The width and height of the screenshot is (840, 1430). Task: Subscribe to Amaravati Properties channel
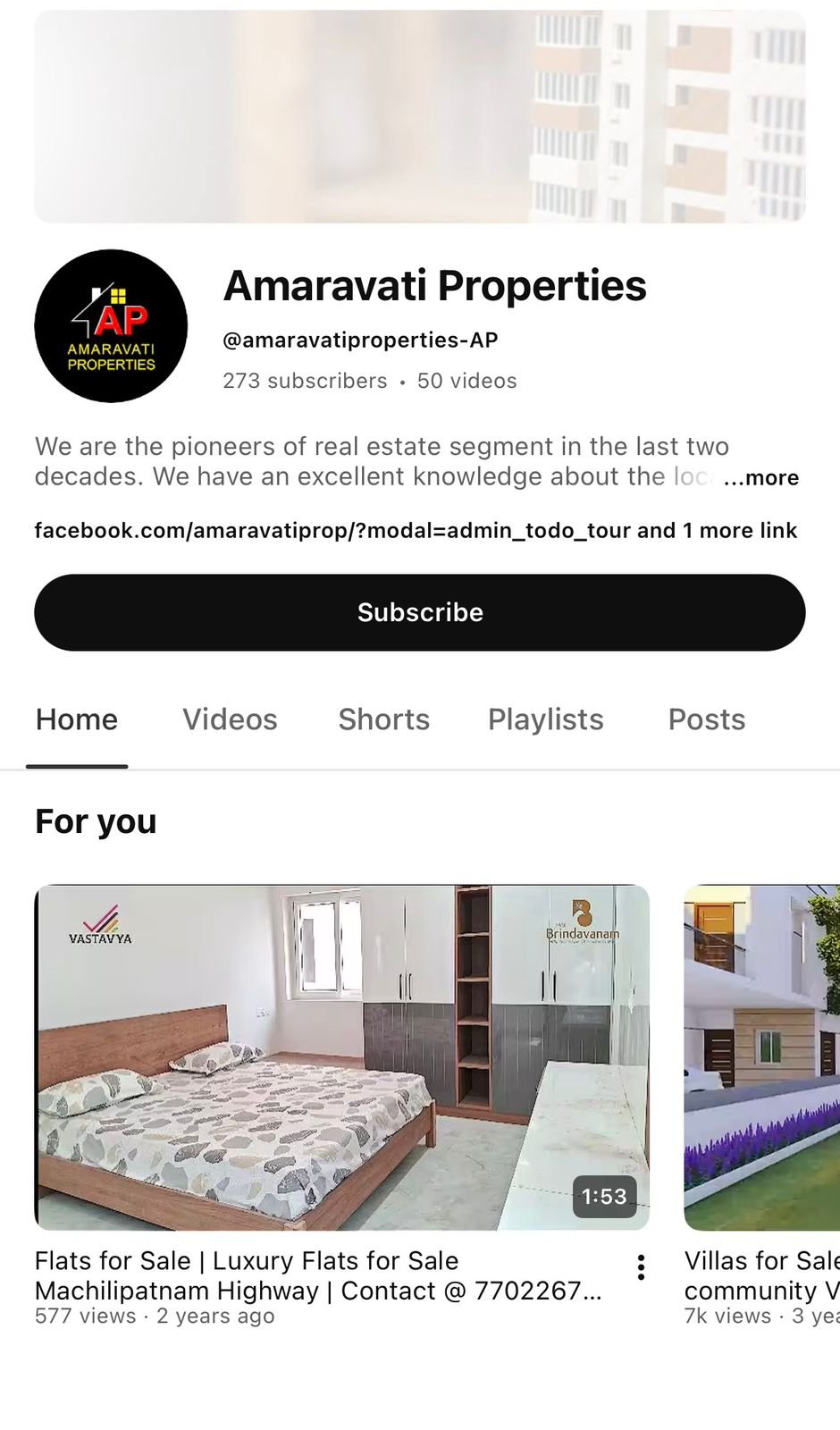[419, 612]
